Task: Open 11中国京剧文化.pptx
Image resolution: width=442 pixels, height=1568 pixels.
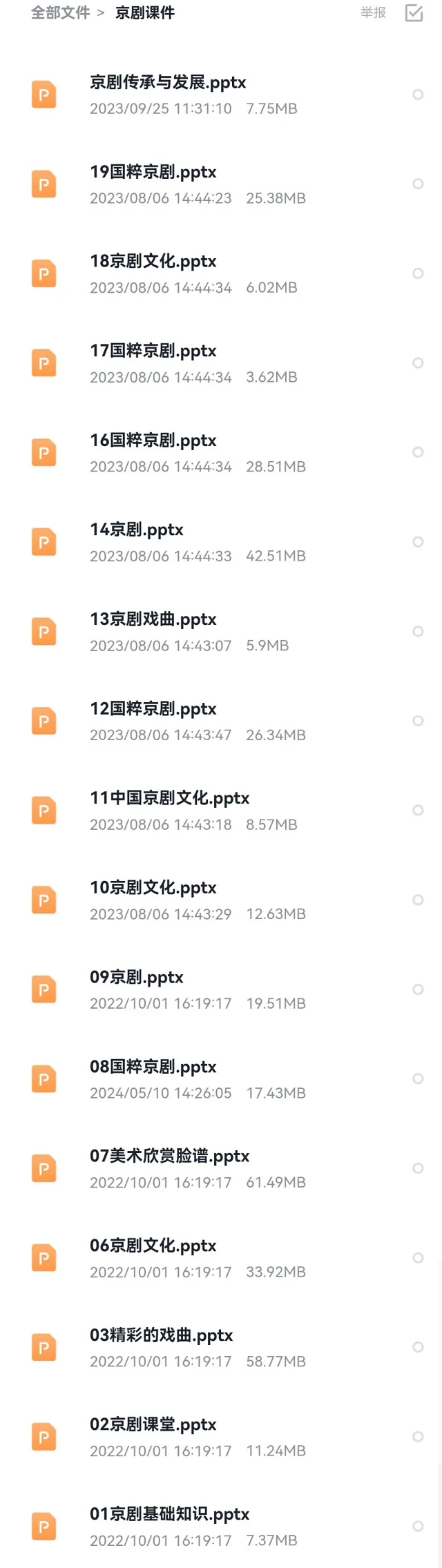Action: point(170,799)
